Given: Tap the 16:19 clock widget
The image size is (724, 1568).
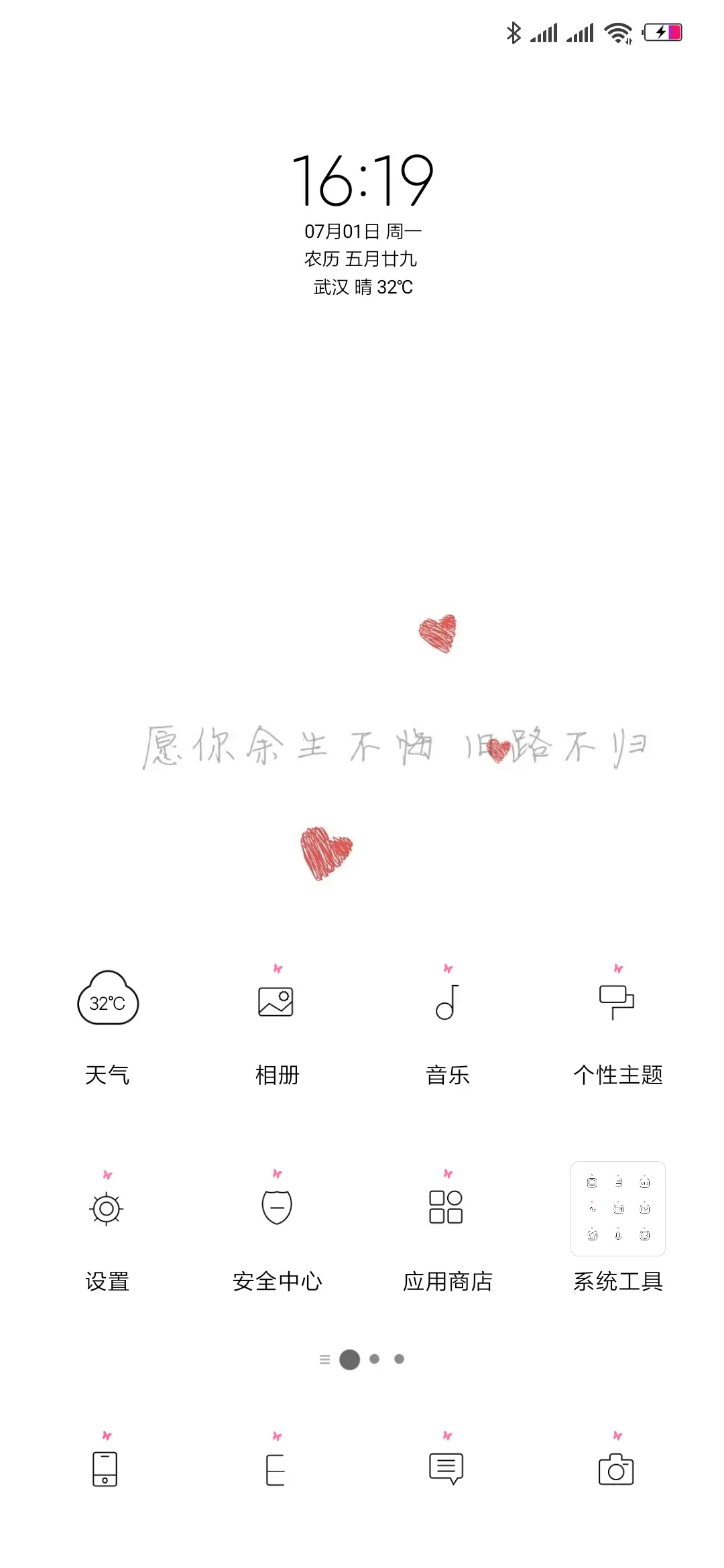Looking at the screenshot, I should (362, 181).
